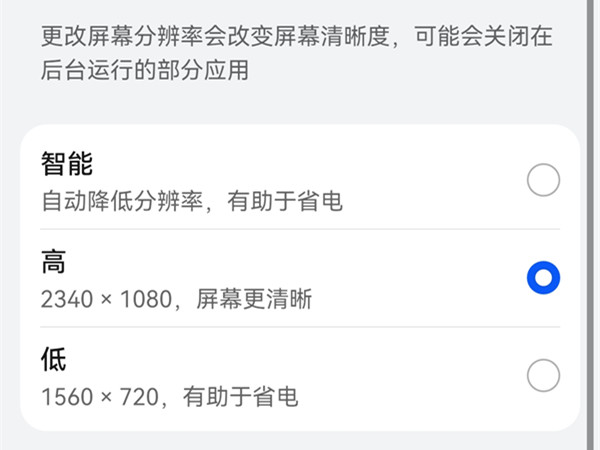This screenshot has height=450, width=600.
Task: Choose the 高 2340 × 1080 resolution
Action: 300,278
